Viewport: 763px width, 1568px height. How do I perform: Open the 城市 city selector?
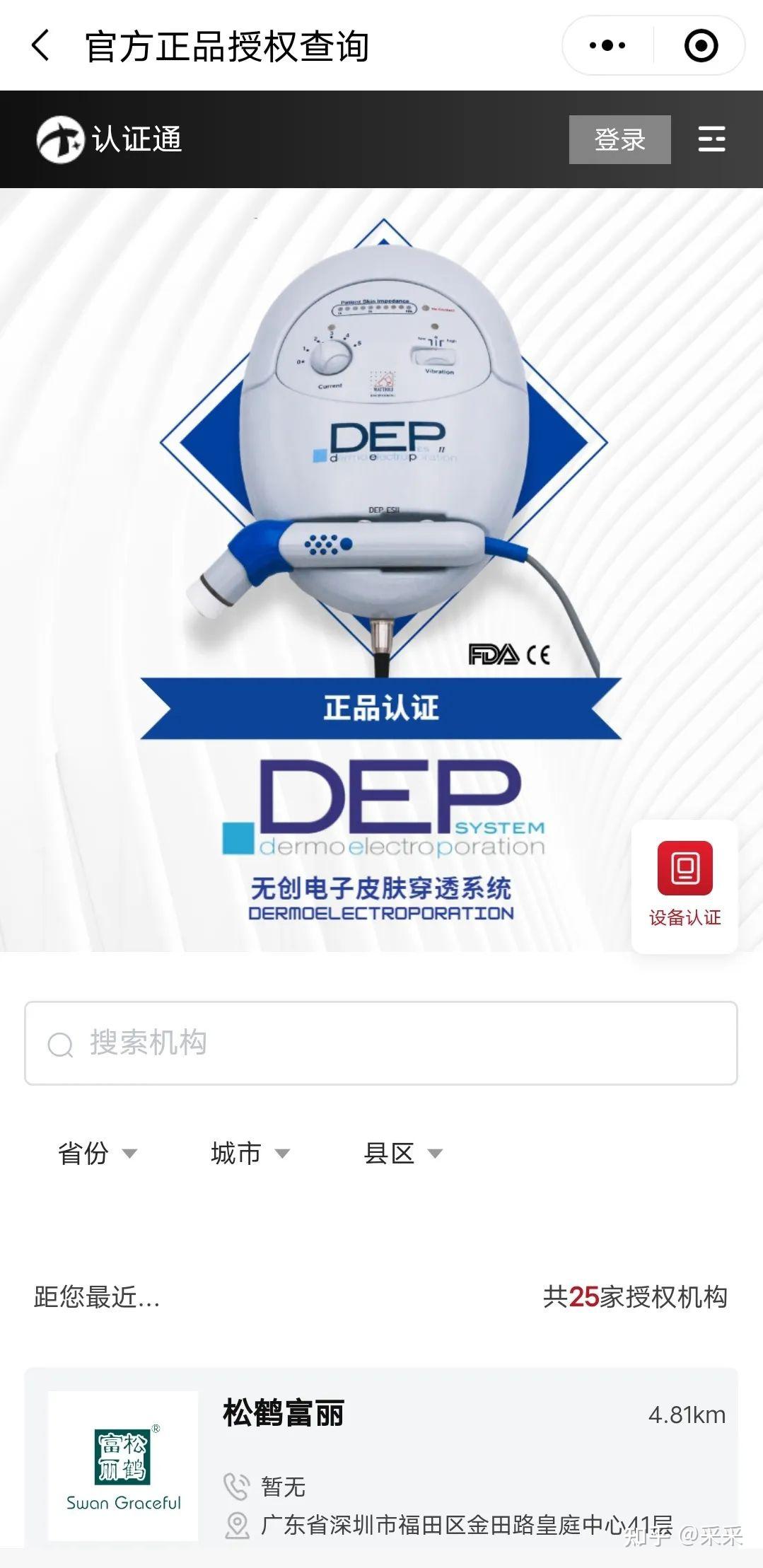pyautogui.click(x=249, y=1151)
